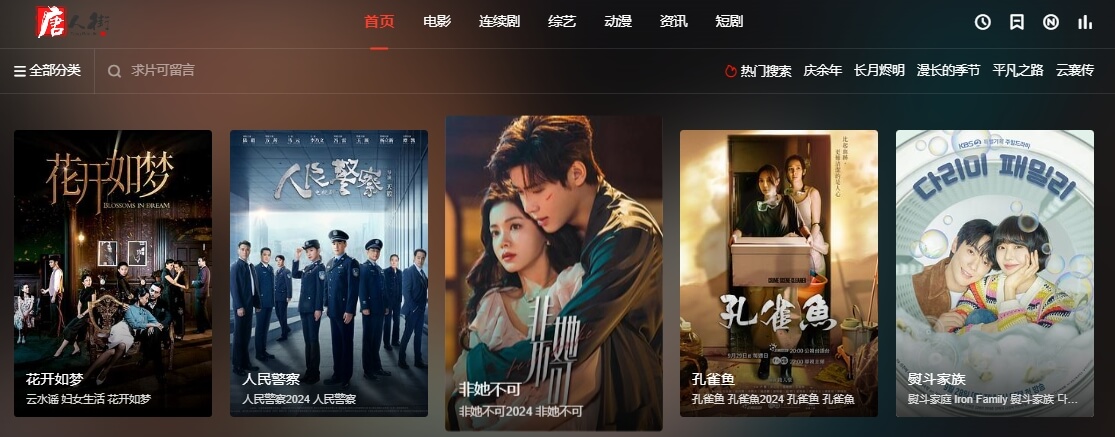The width and height of the screenshot is (1115, 437).
Task: Select hot search term 长月烬明
Action: (879, 71)
